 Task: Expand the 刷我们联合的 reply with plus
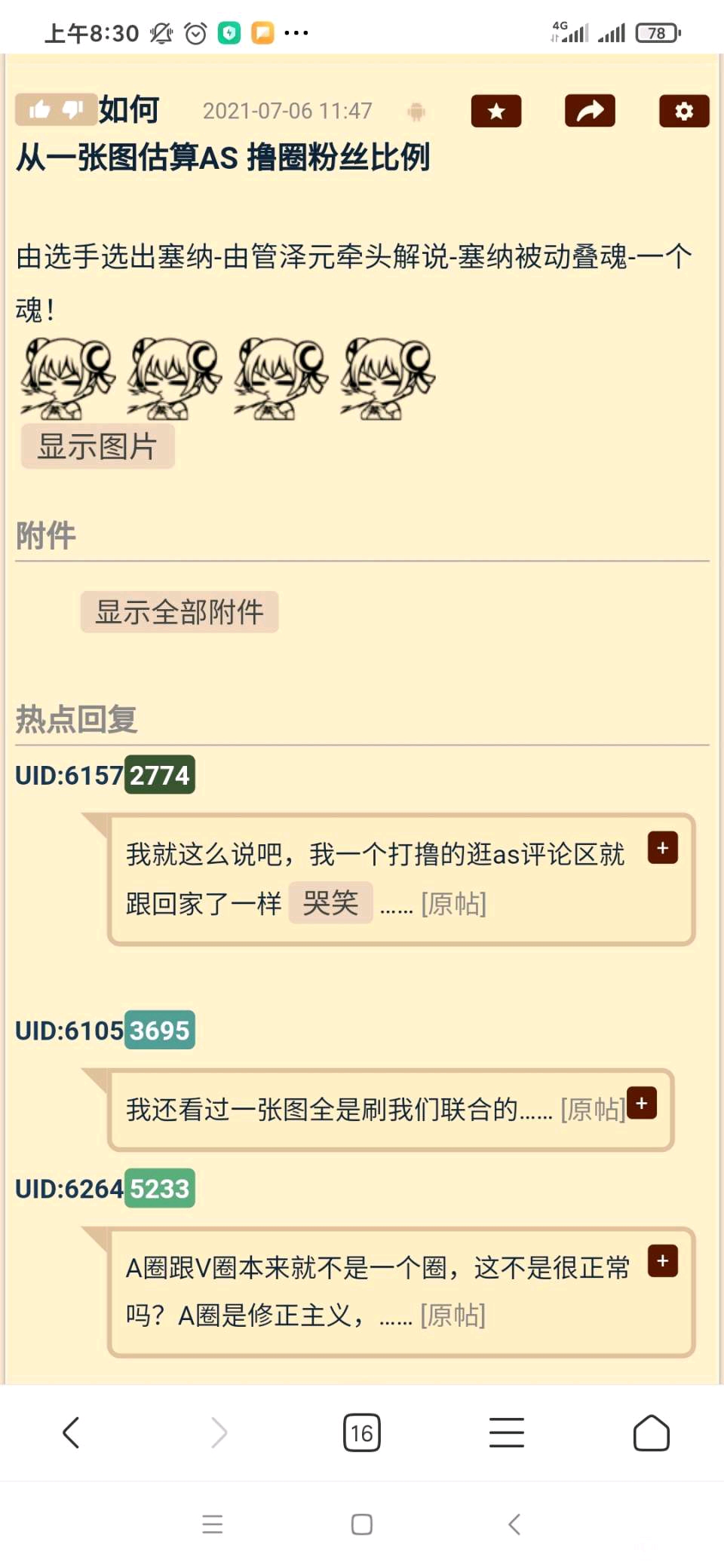[x=642, y=1103]
